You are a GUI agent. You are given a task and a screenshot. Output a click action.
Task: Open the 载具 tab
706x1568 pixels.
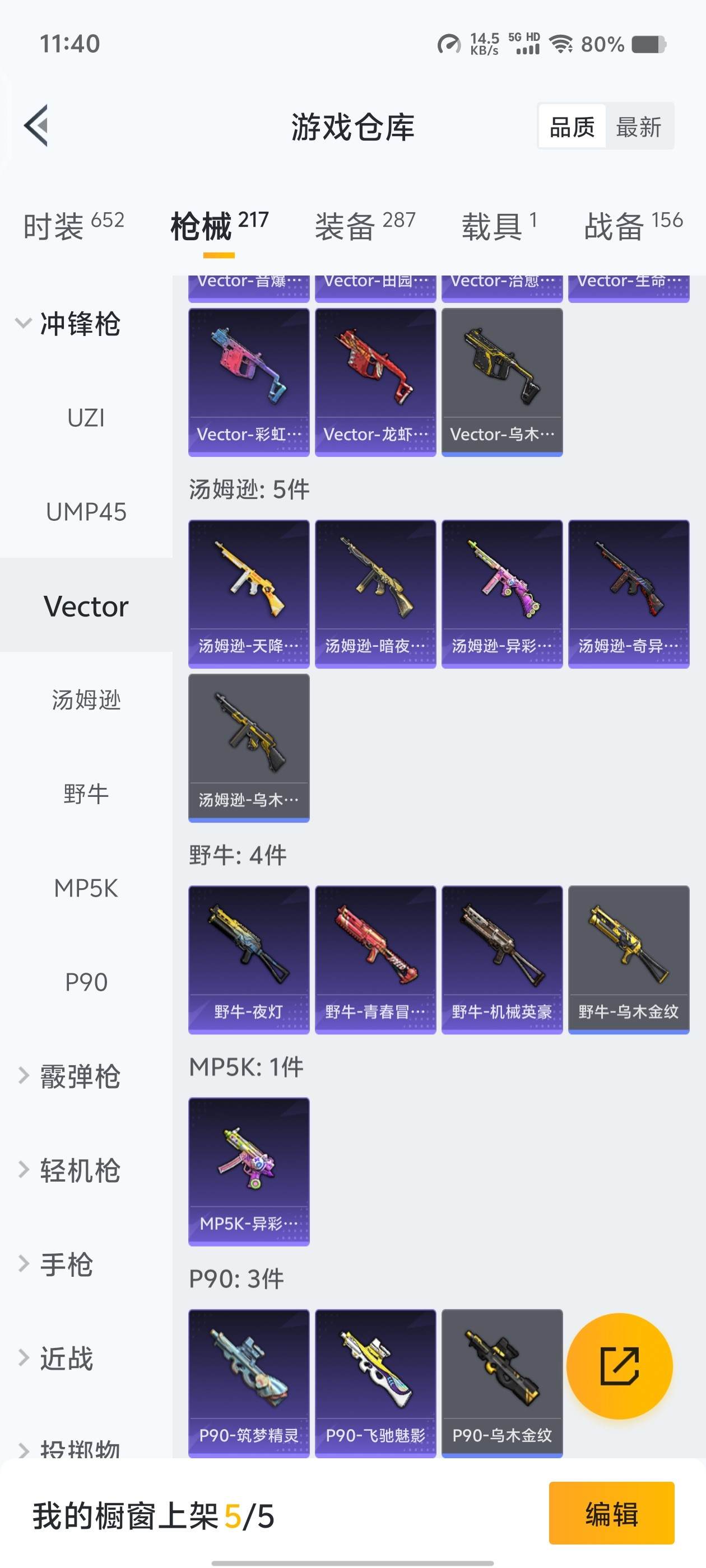click(499, 226)
